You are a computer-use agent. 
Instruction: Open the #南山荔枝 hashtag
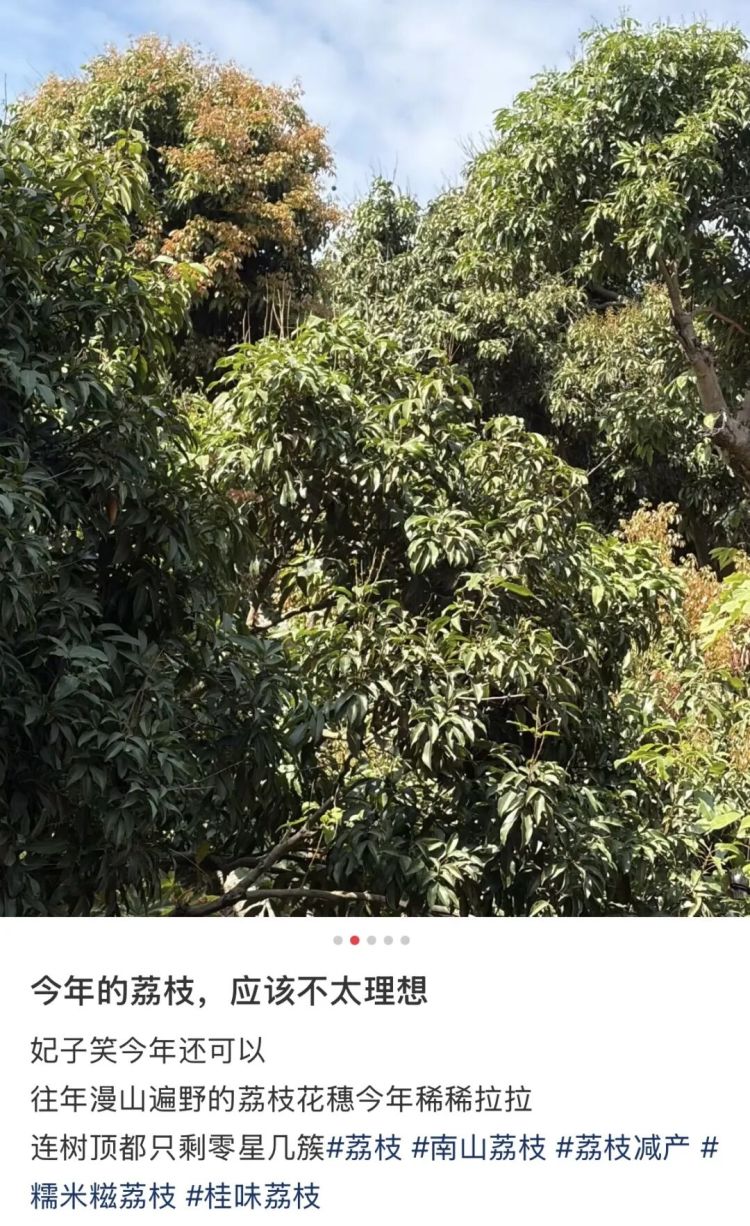[479, 1148]
